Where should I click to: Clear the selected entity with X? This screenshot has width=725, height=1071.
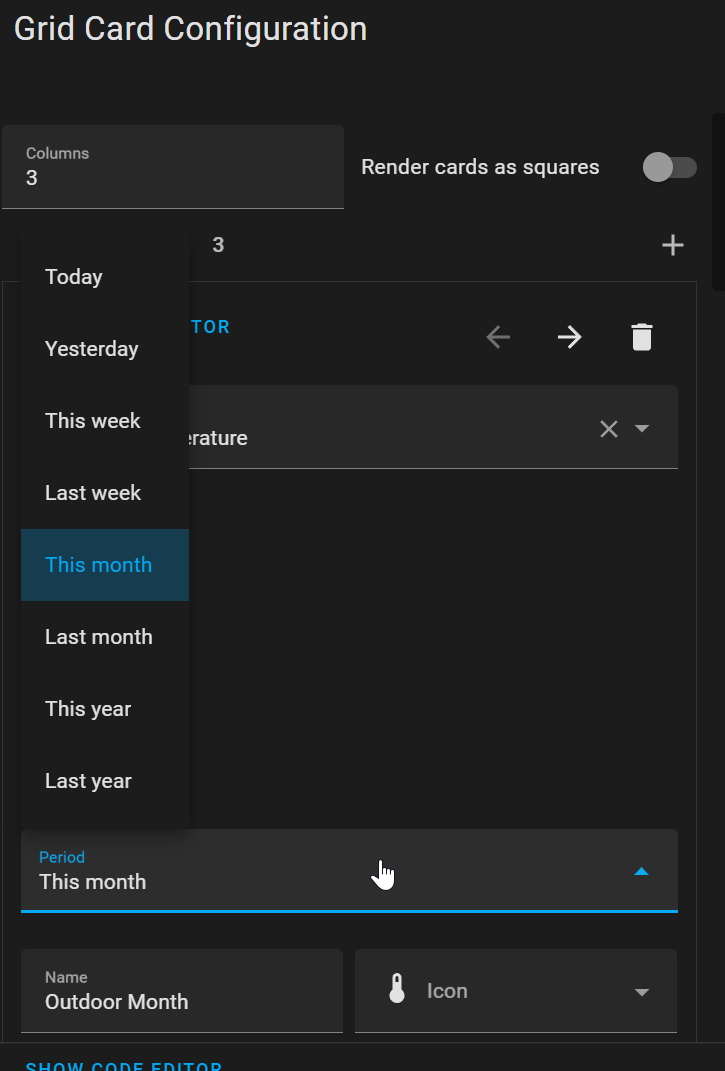(x=608, y=429)
